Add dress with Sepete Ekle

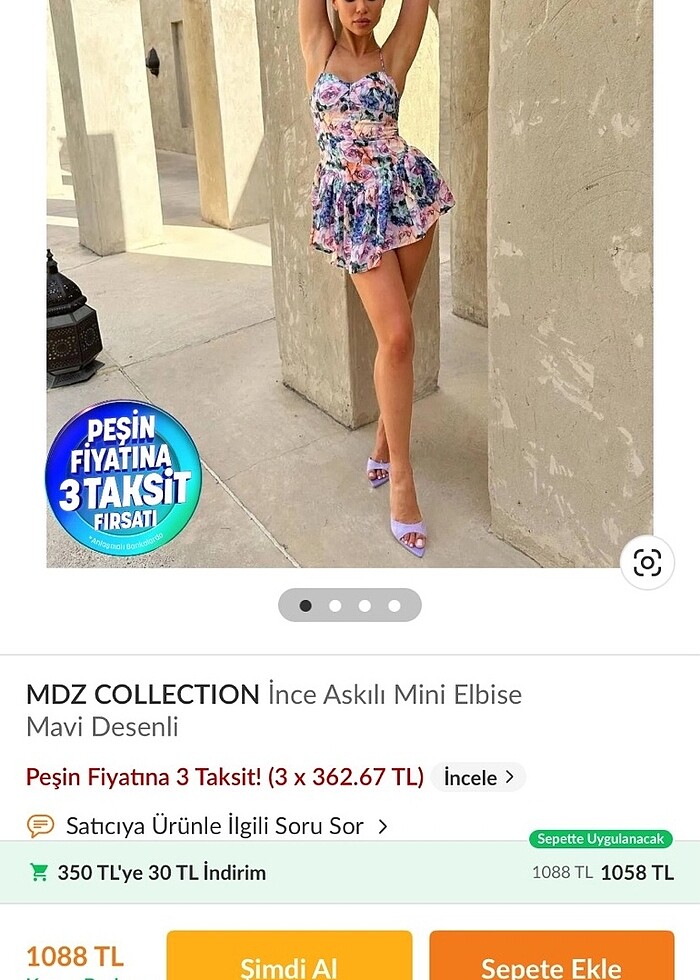pyautogui.click(x=551, y=960)
